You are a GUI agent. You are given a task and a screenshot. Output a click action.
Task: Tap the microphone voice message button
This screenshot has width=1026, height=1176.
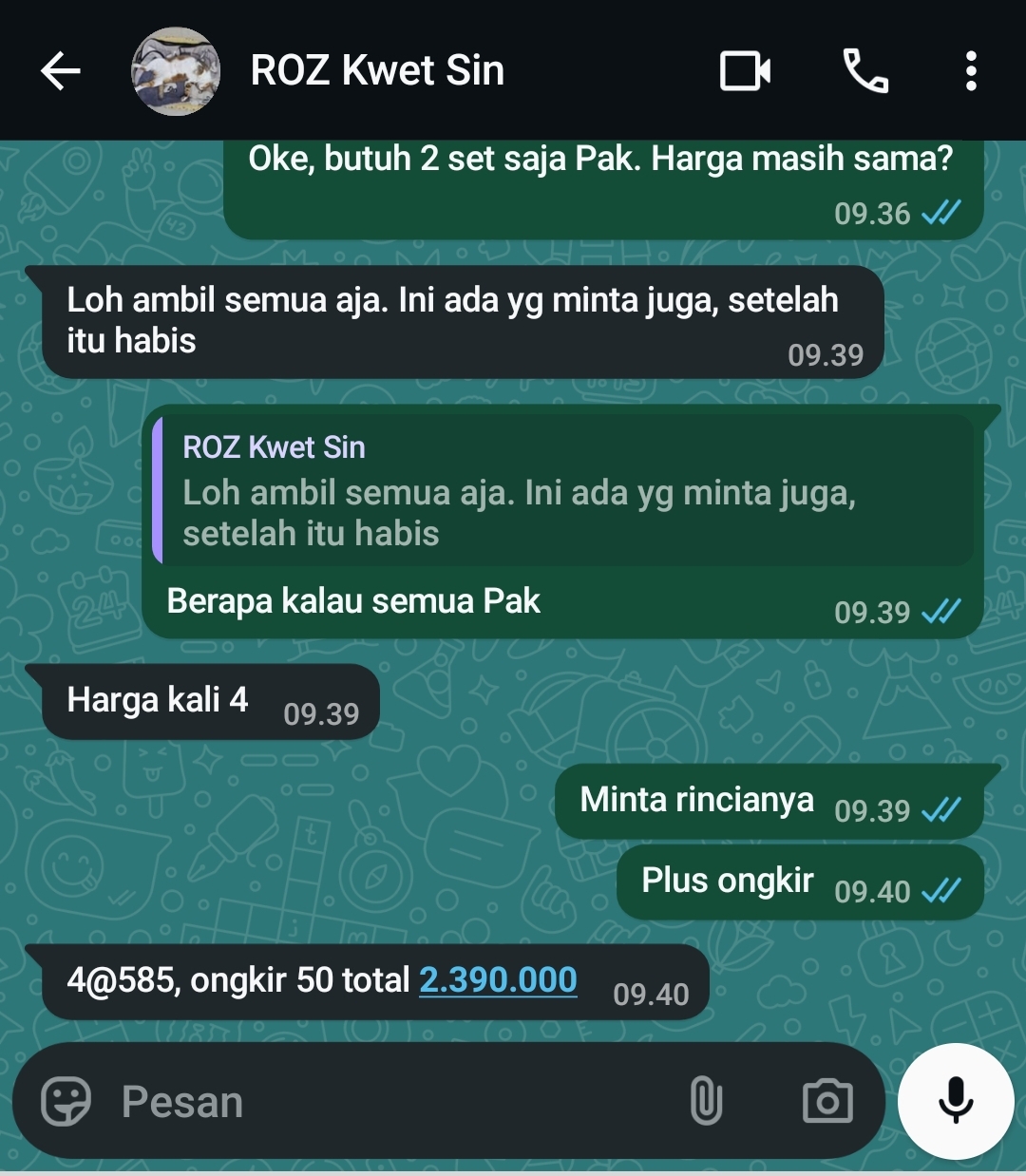tap(956, 1101)
